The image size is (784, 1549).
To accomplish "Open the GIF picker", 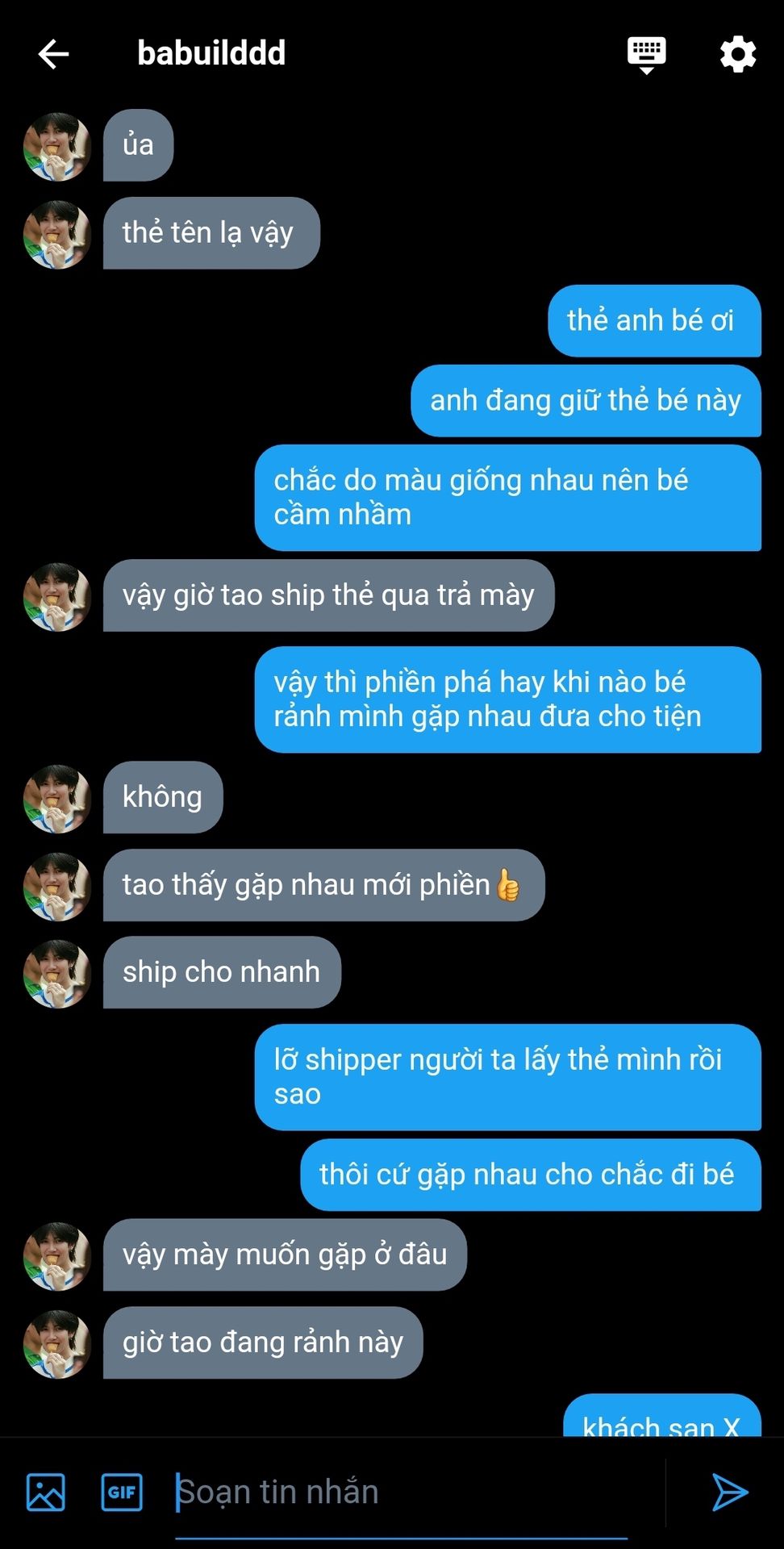I will pyautogui.click(x=122, y=1492).
